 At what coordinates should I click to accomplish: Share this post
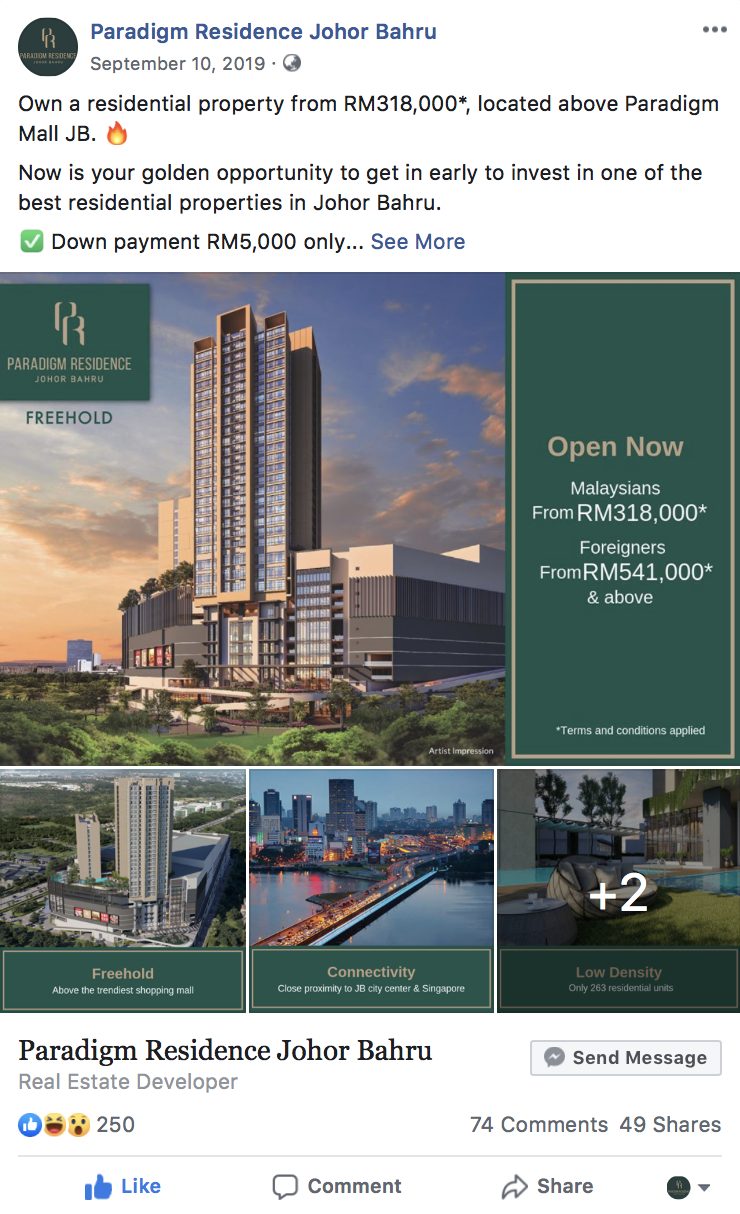547,1186
